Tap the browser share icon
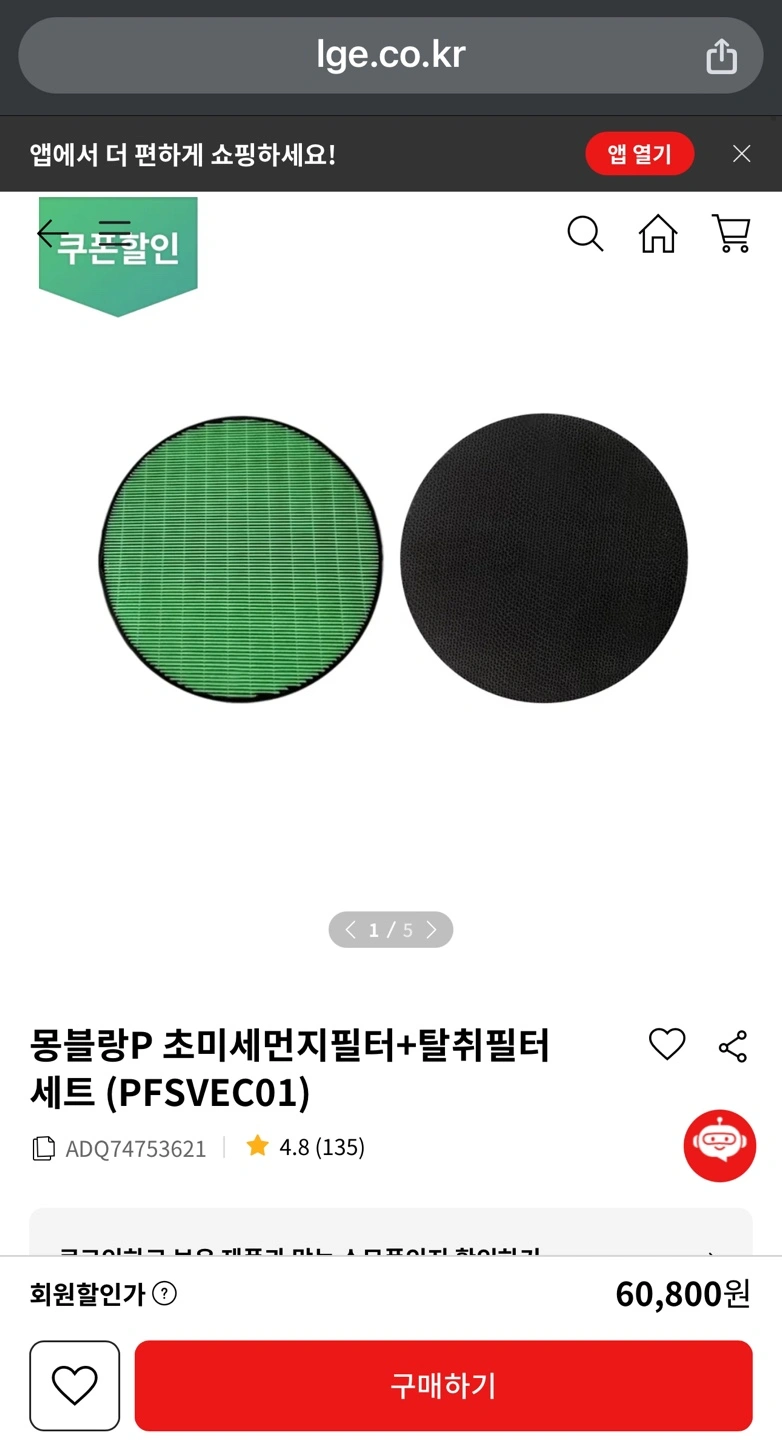Image resolution: width=782 pixels, height=1440 pixels. tap(721, 56)
